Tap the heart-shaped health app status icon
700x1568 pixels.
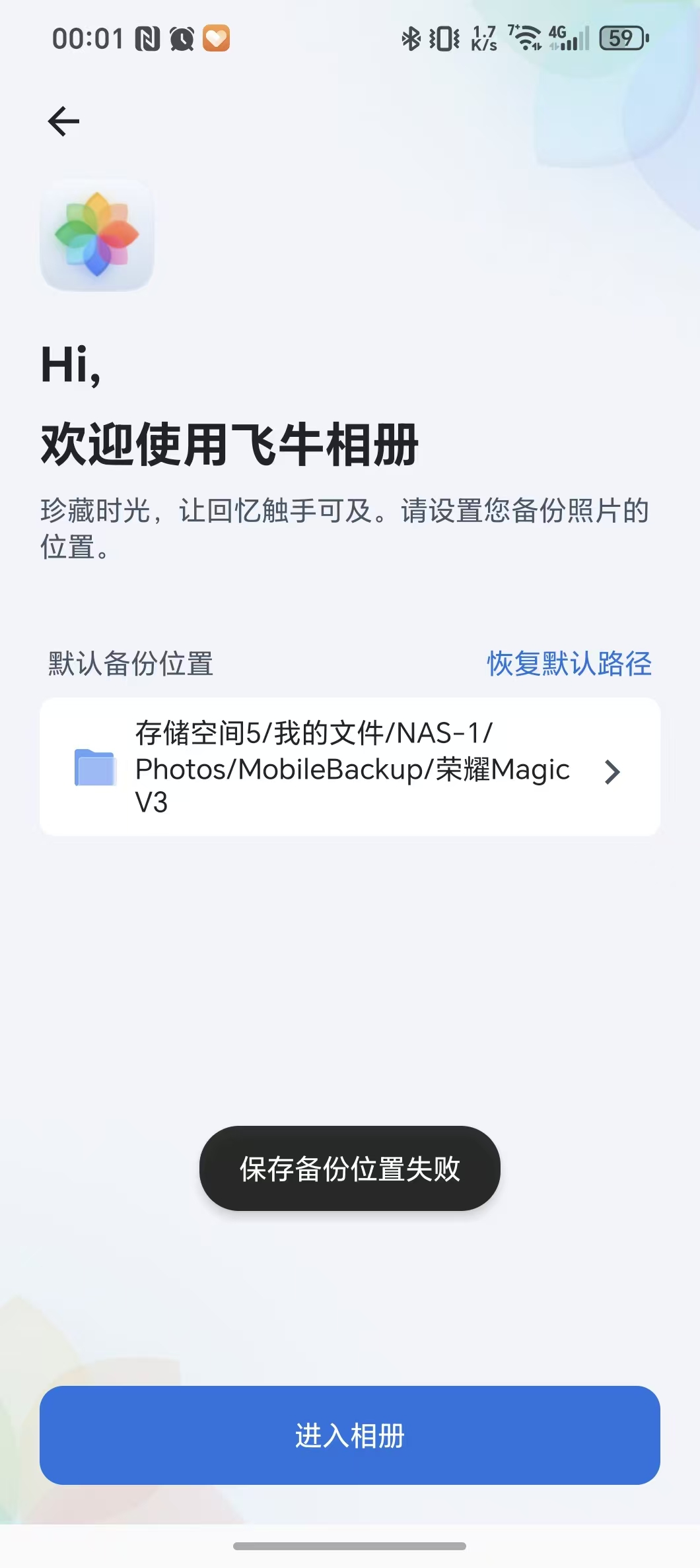(215, 38)
